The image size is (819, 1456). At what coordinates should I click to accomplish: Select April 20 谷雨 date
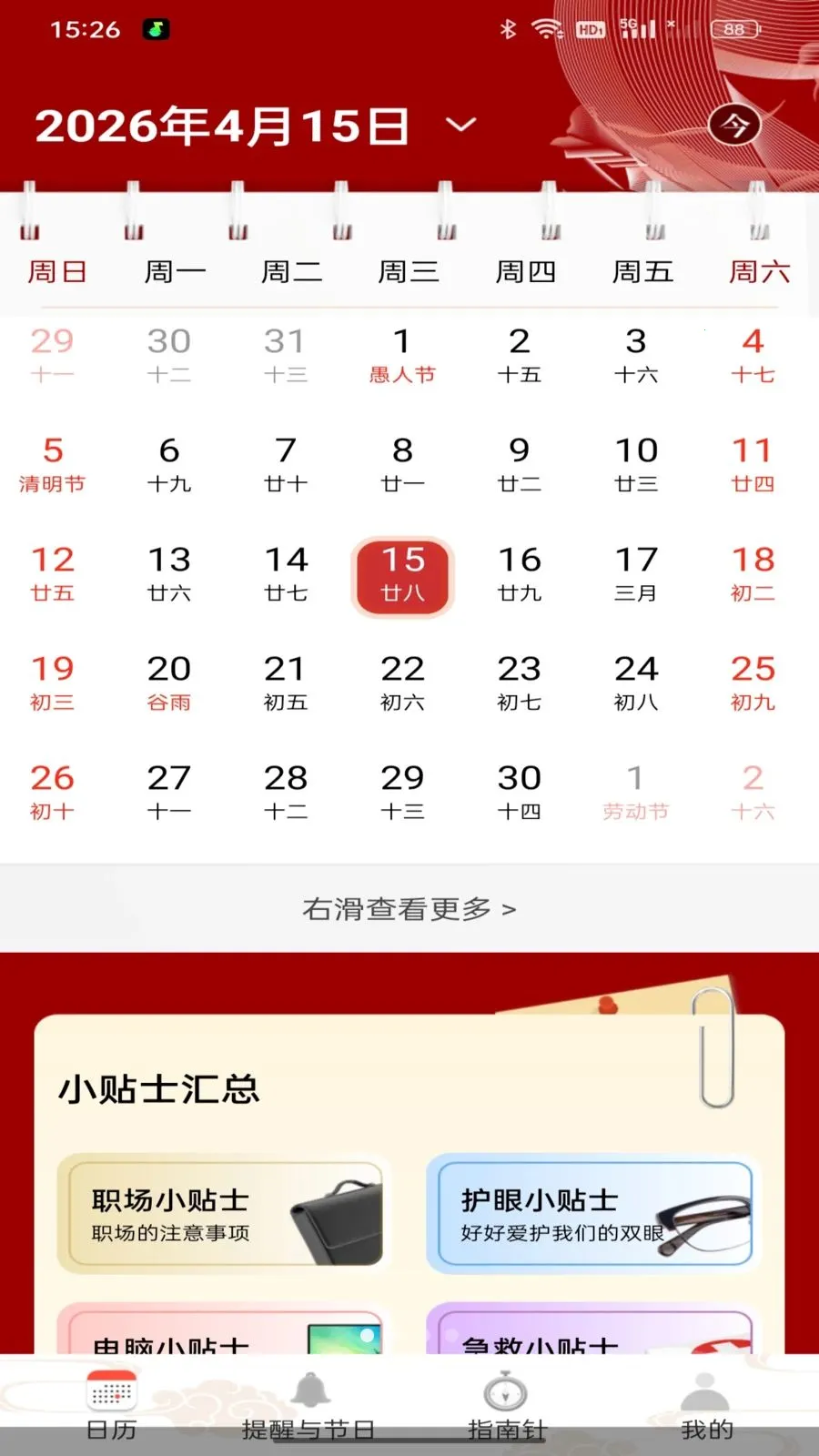[169, 682]
